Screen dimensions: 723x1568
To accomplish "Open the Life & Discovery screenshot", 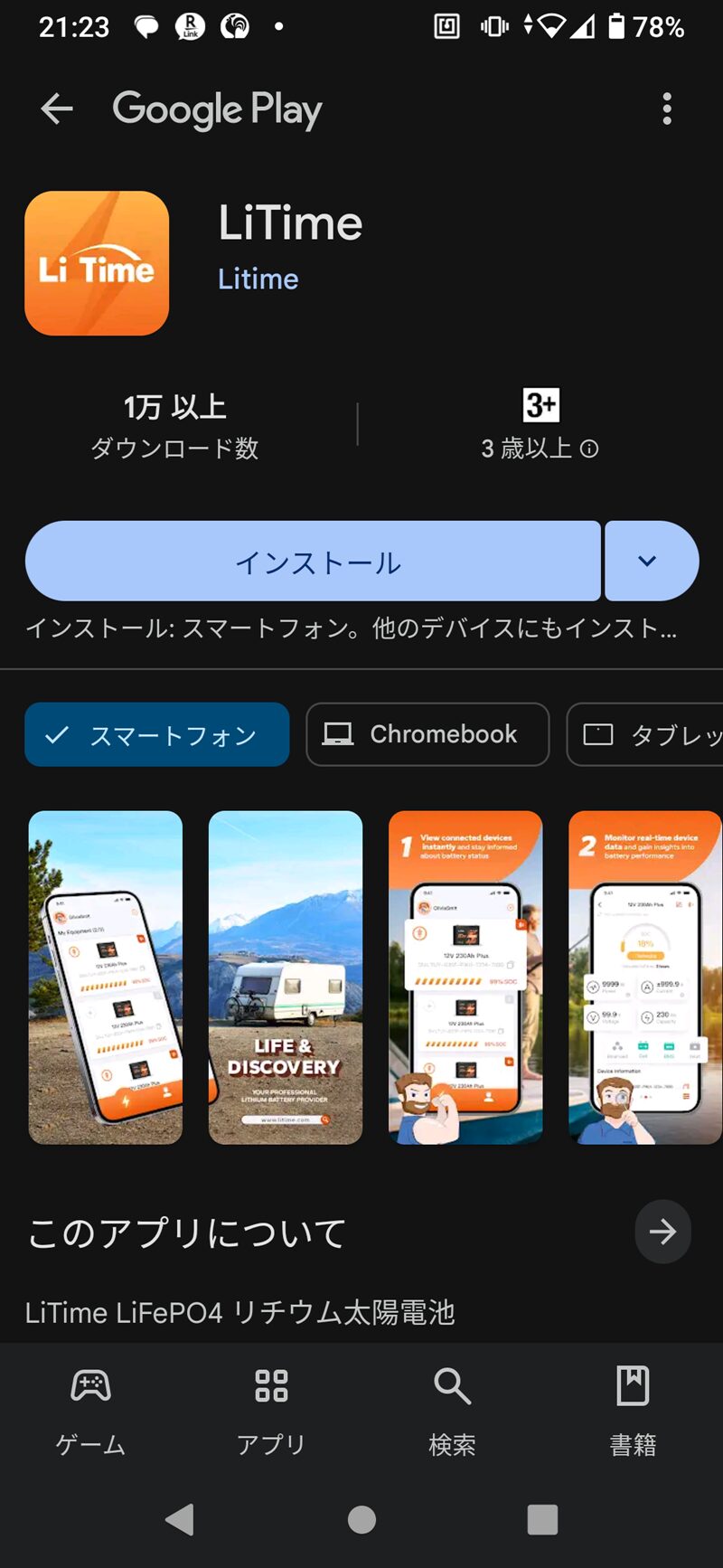I will (286, 978).
